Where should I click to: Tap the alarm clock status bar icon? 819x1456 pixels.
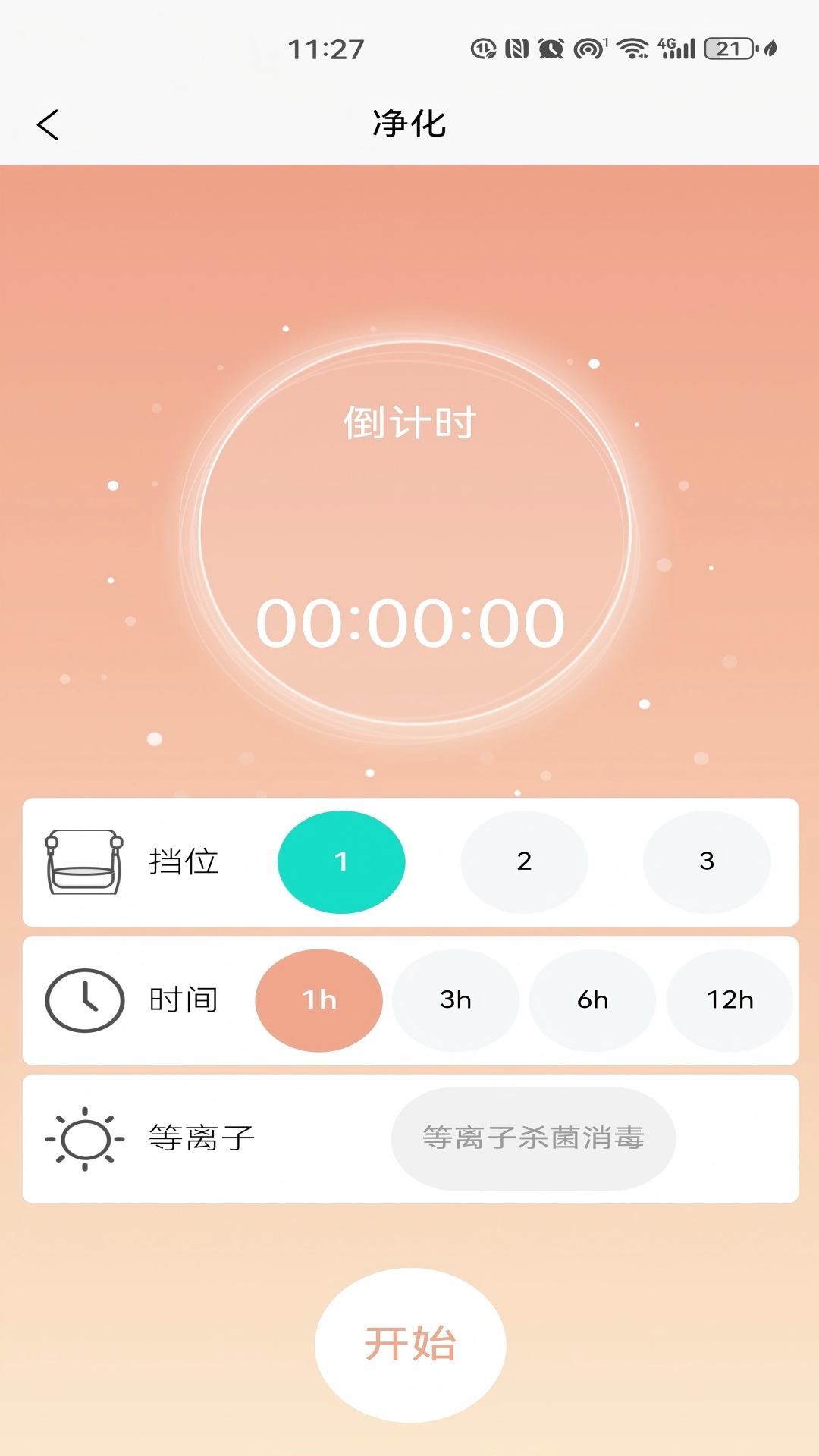point(551,48)
